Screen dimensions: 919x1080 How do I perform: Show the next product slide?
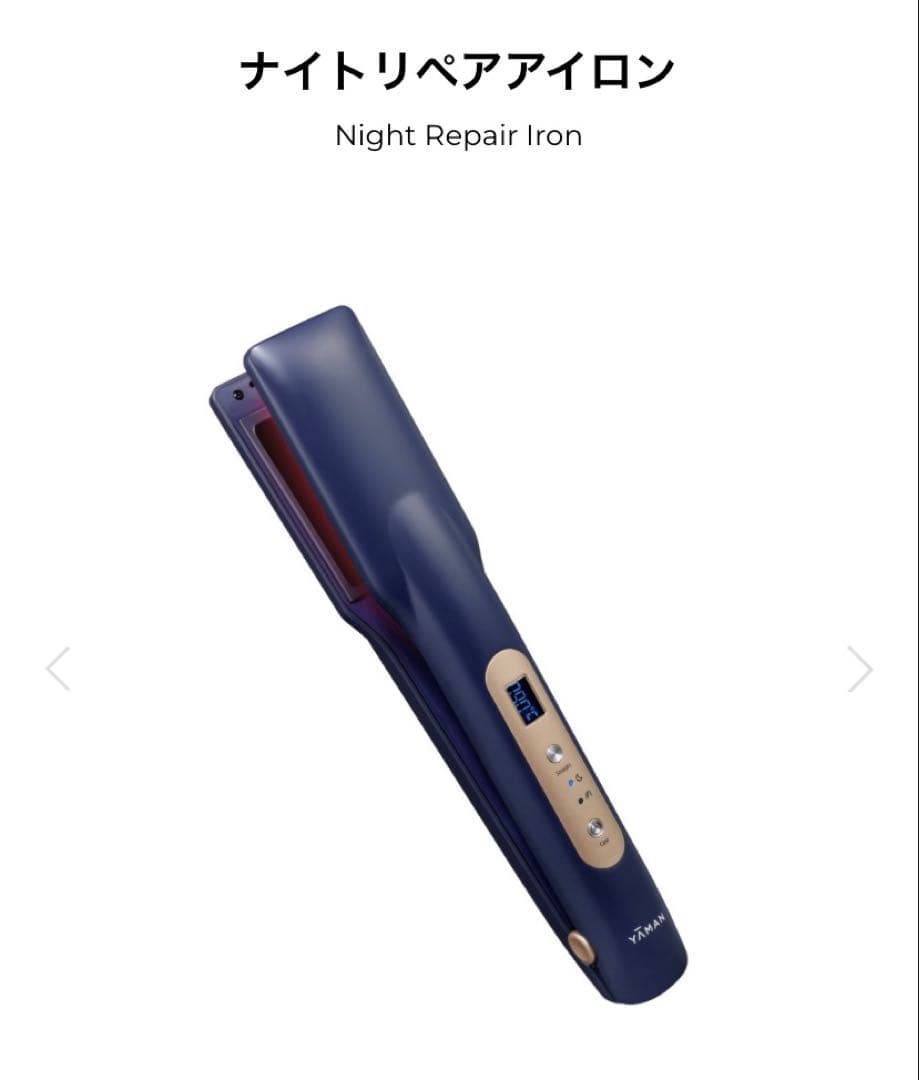[x=860, y=669]
